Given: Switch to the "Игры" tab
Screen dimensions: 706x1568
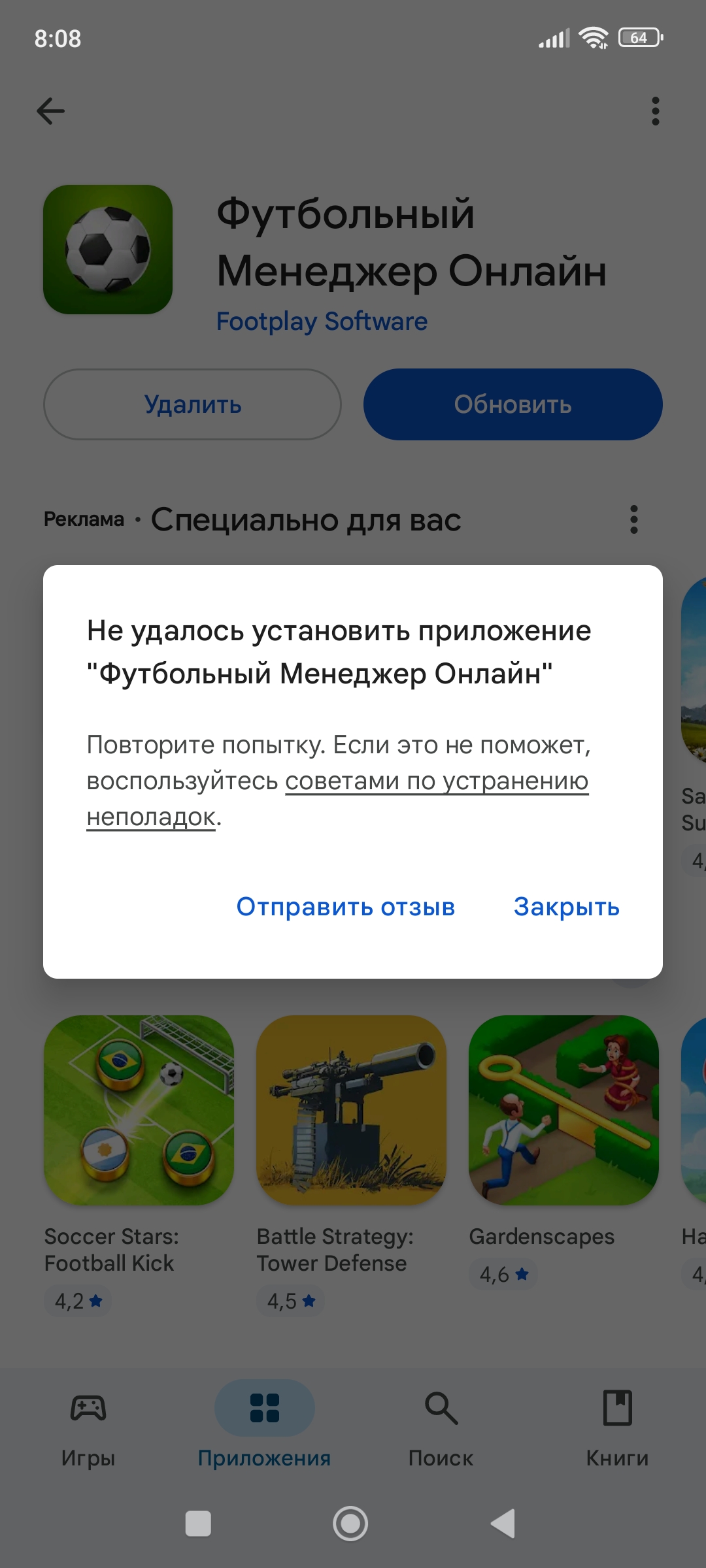Looking at the screenshot, I should point(88,1428).
